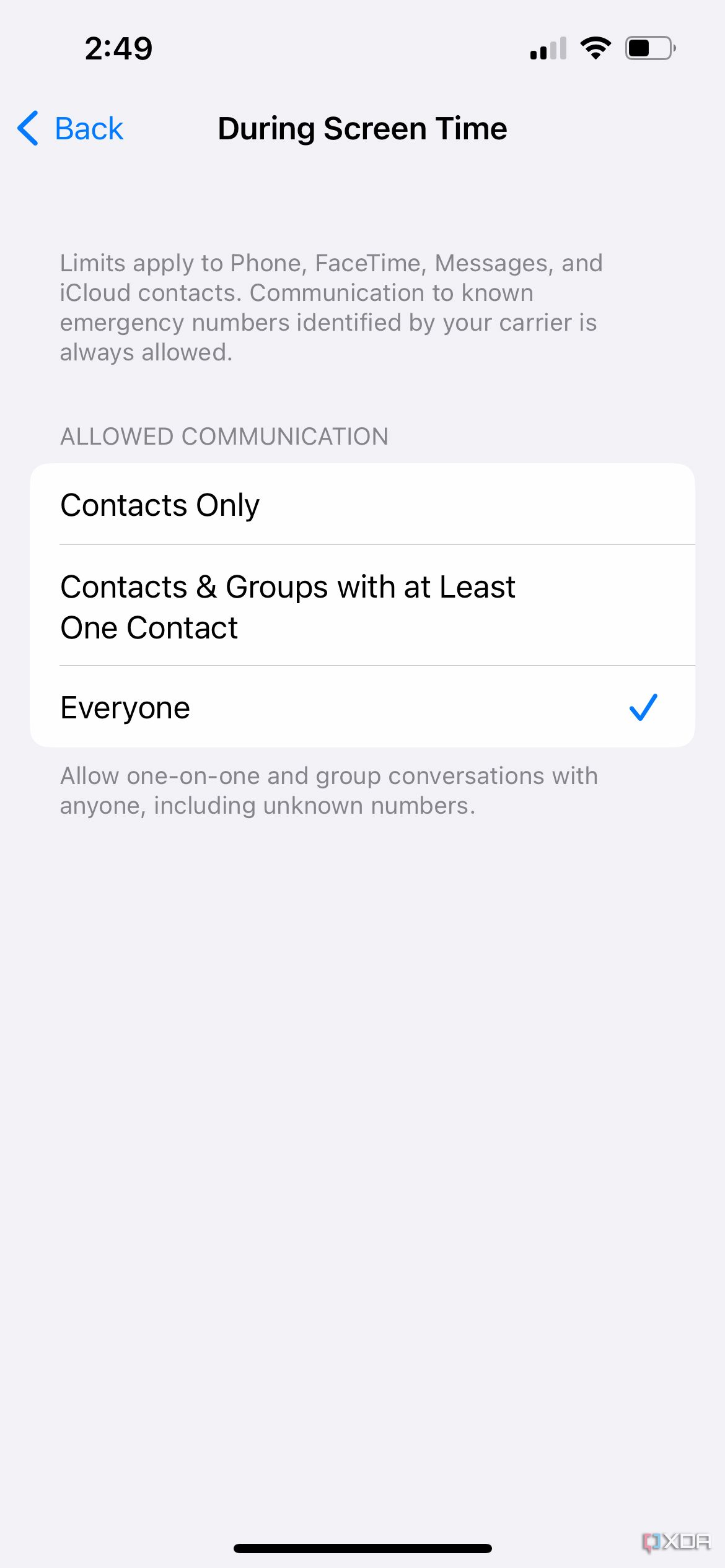Select the Everyone option
725x1568 pixels.
pos(362,707)
